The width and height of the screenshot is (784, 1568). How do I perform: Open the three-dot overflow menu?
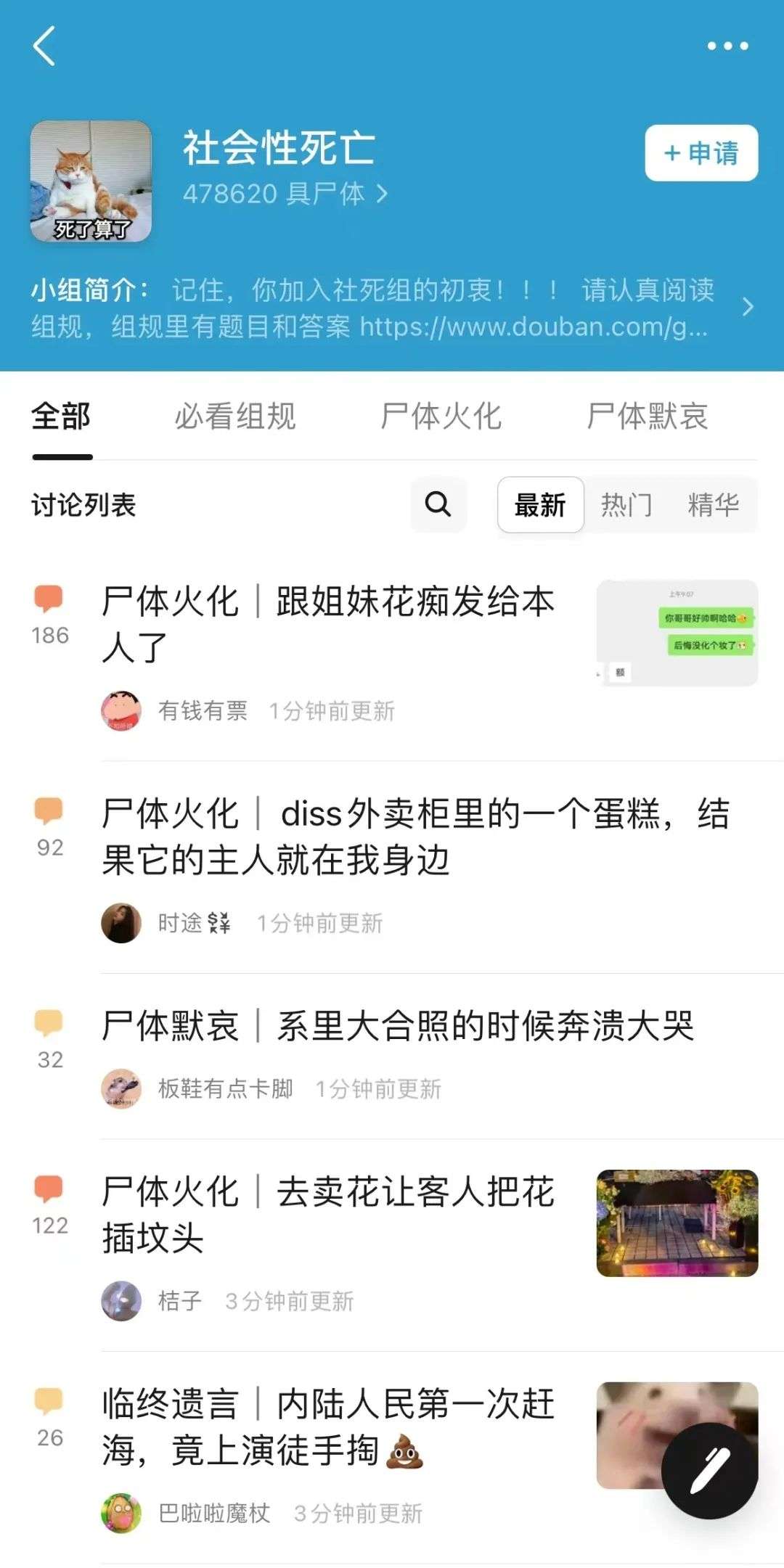(x=727, y=46)
